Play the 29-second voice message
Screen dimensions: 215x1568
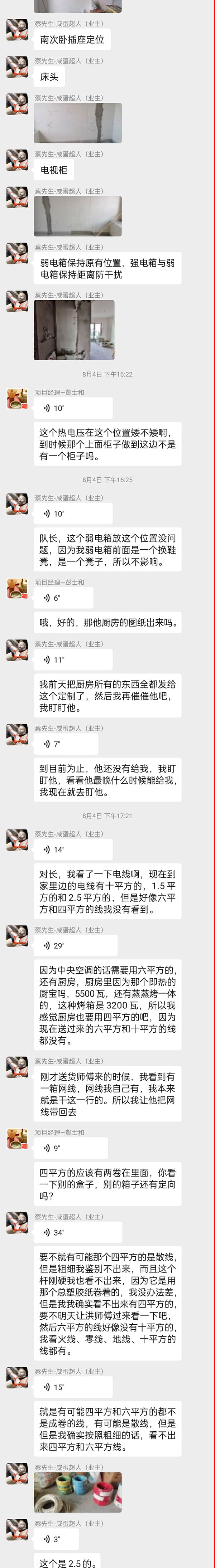[x=75, y=946]
